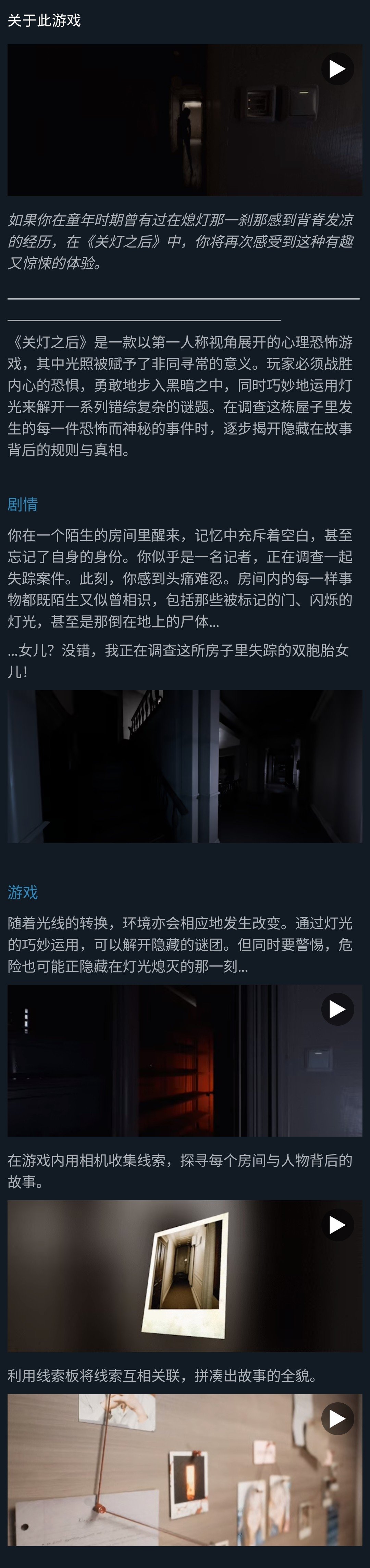The image size is (370, 1568).
Task: Play the top video with the hallway figure
Action: pos(337,69)
